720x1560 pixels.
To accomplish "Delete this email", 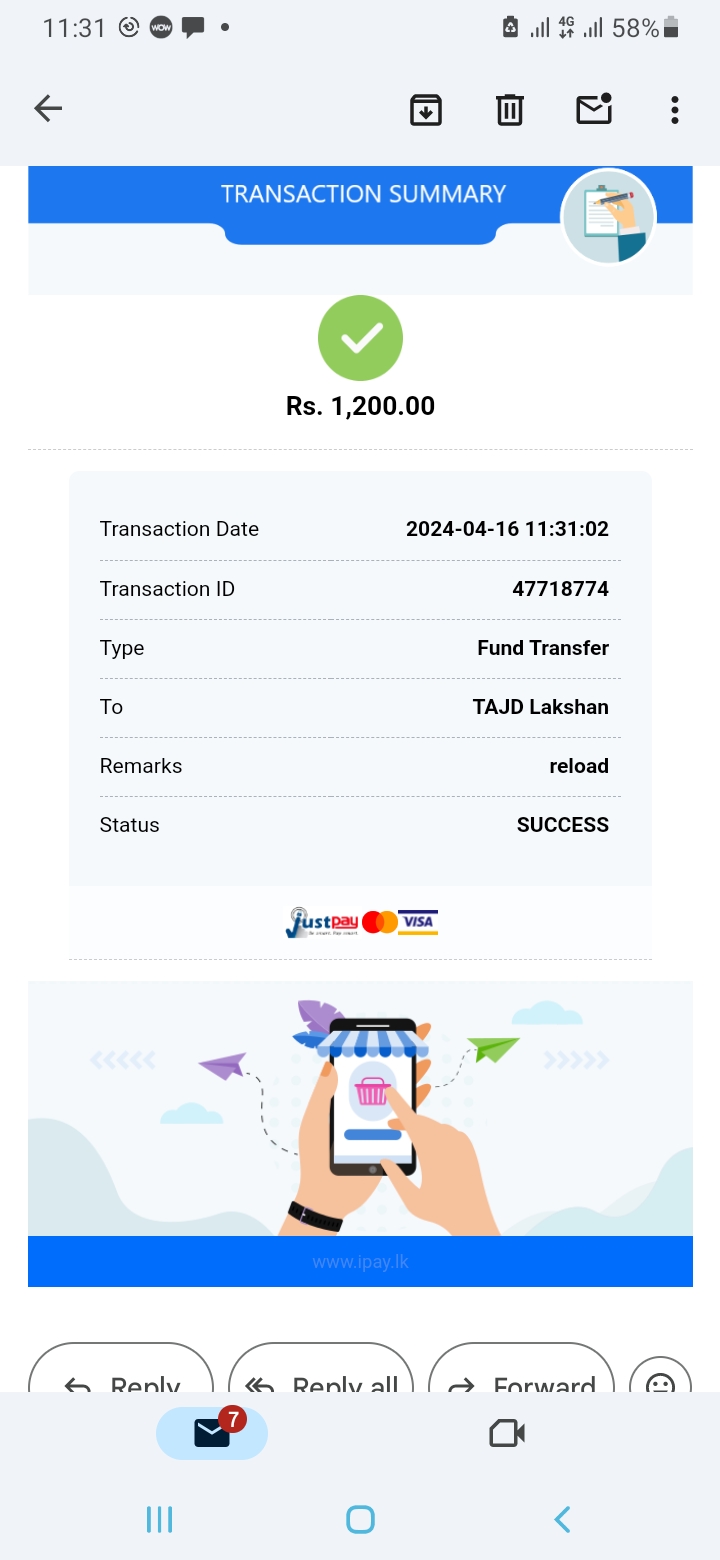I will (x=510, y=109).
